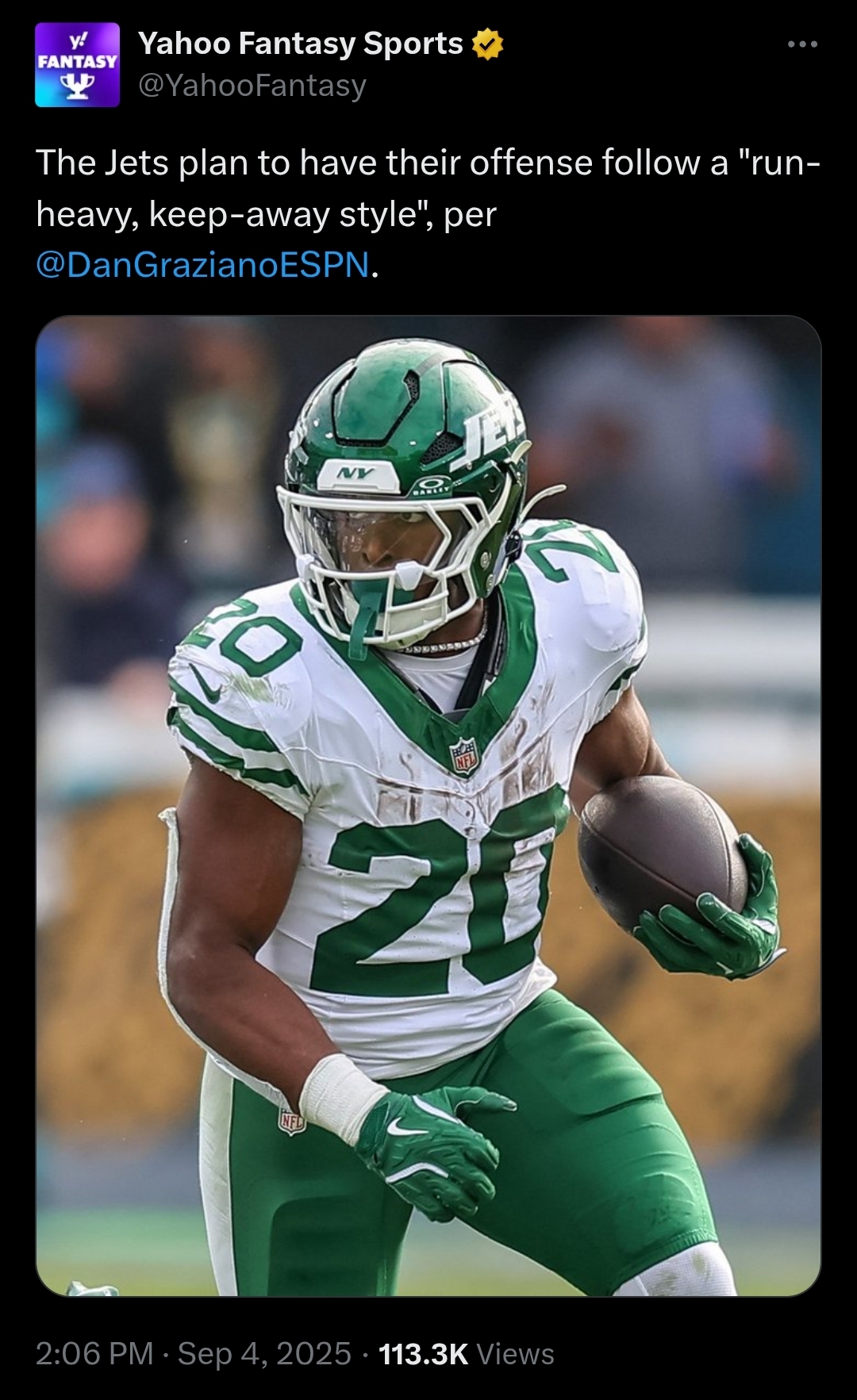This screenshot has height=1400, width=857.
Task: Open the Jets player photo fullscreen
Action: point(428,805)
